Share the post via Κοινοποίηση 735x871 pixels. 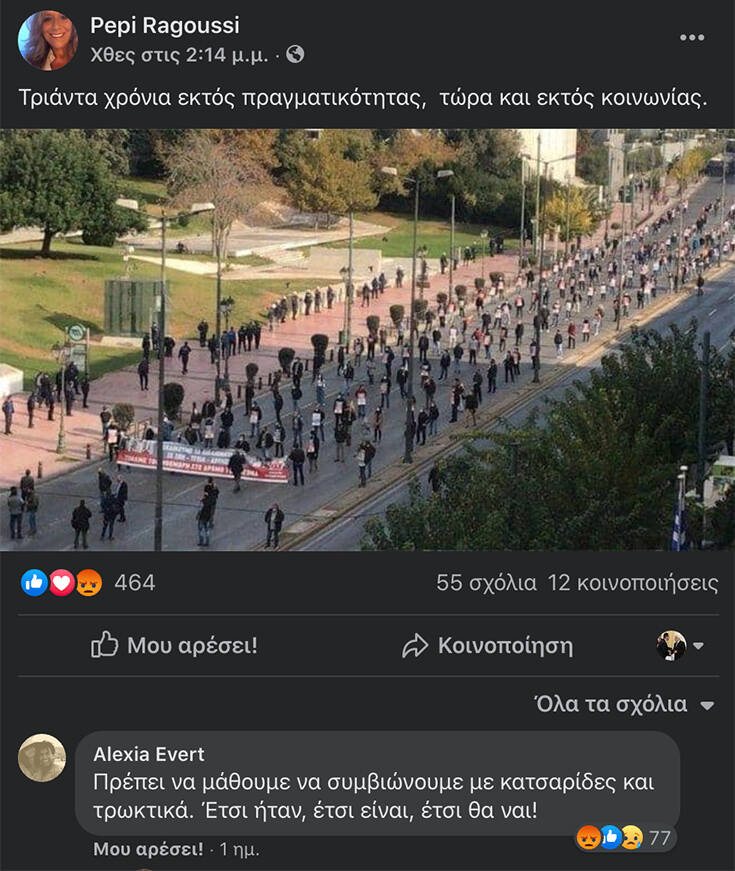point(487,646)
